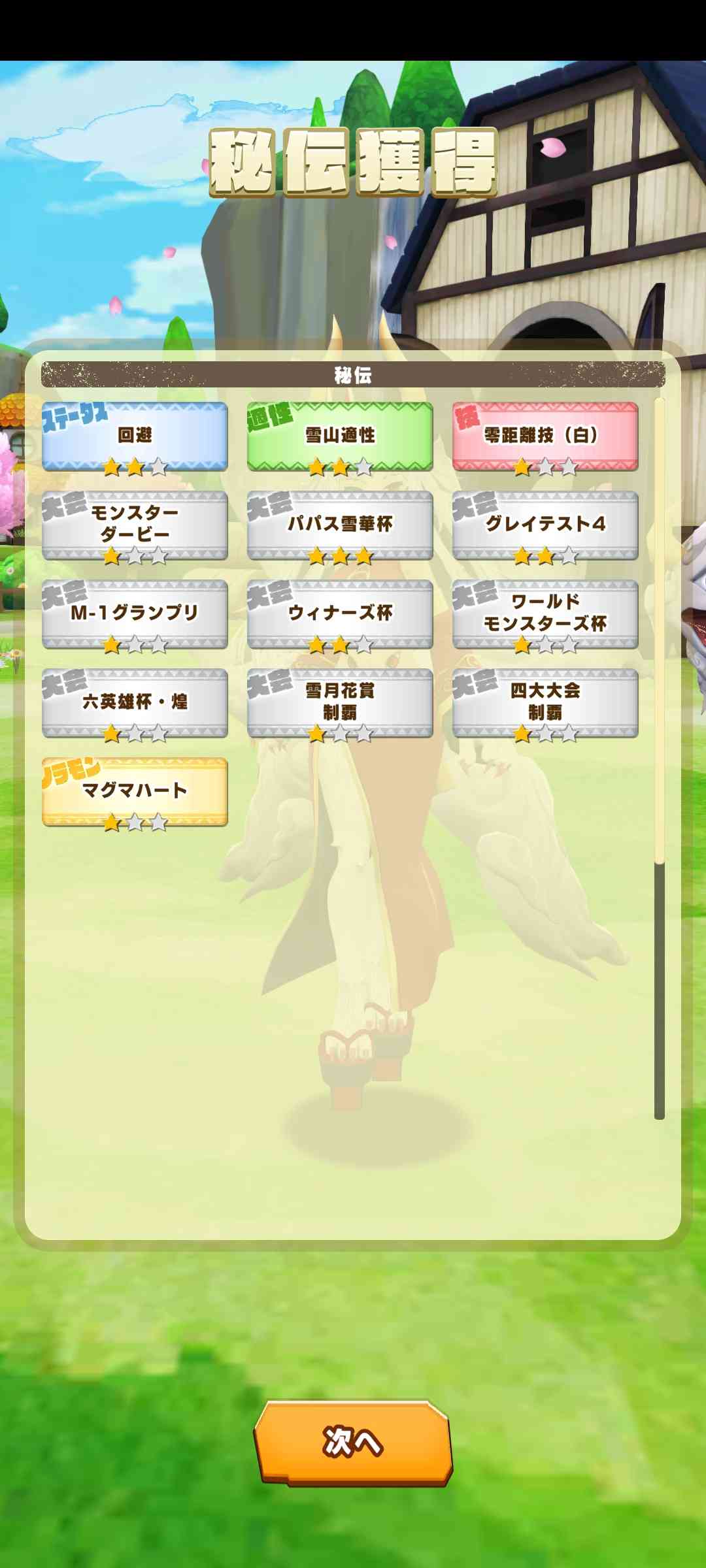
Task: Select the 六英雄杯・煌 card
Action: 135,703
